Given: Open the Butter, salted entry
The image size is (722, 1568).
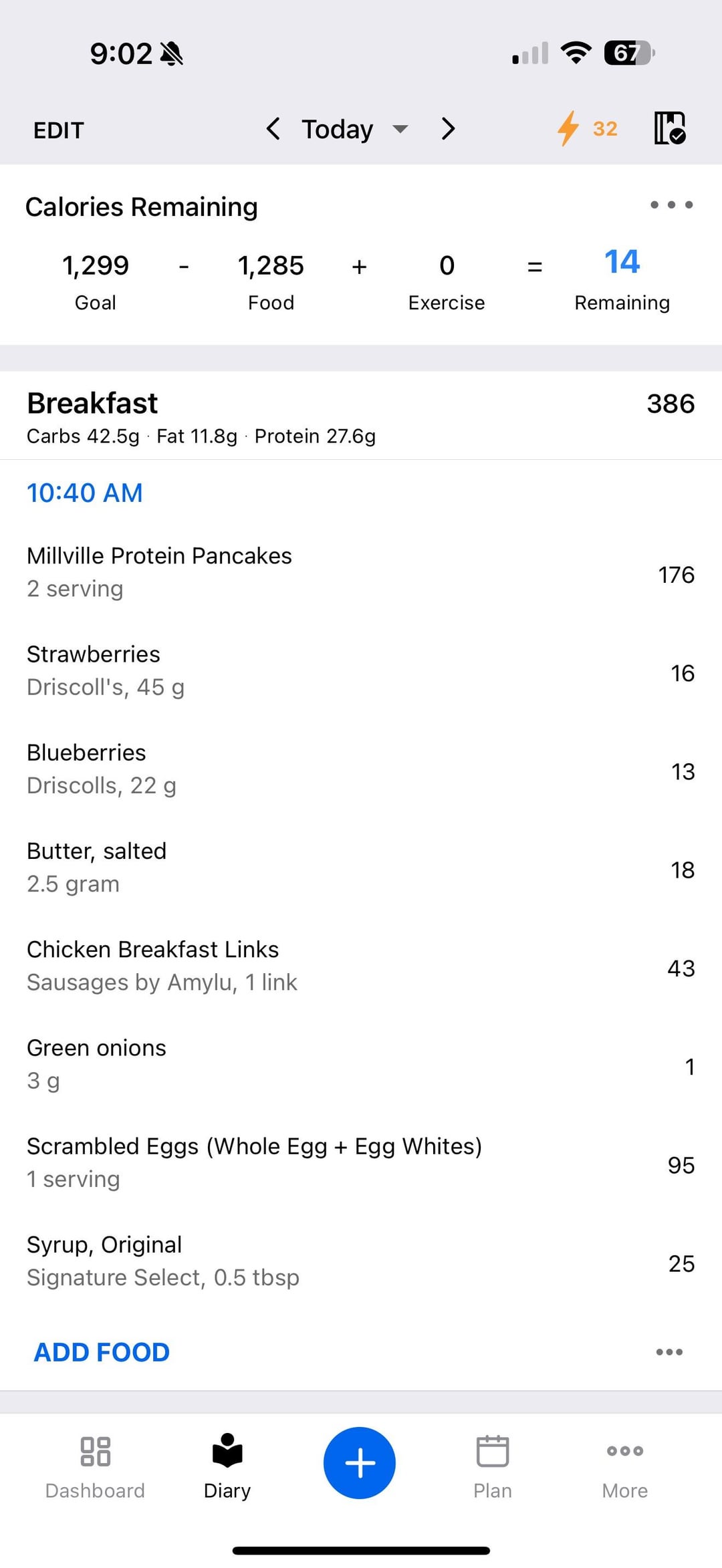Looking at the screenshot, I should tap(361, 868).
